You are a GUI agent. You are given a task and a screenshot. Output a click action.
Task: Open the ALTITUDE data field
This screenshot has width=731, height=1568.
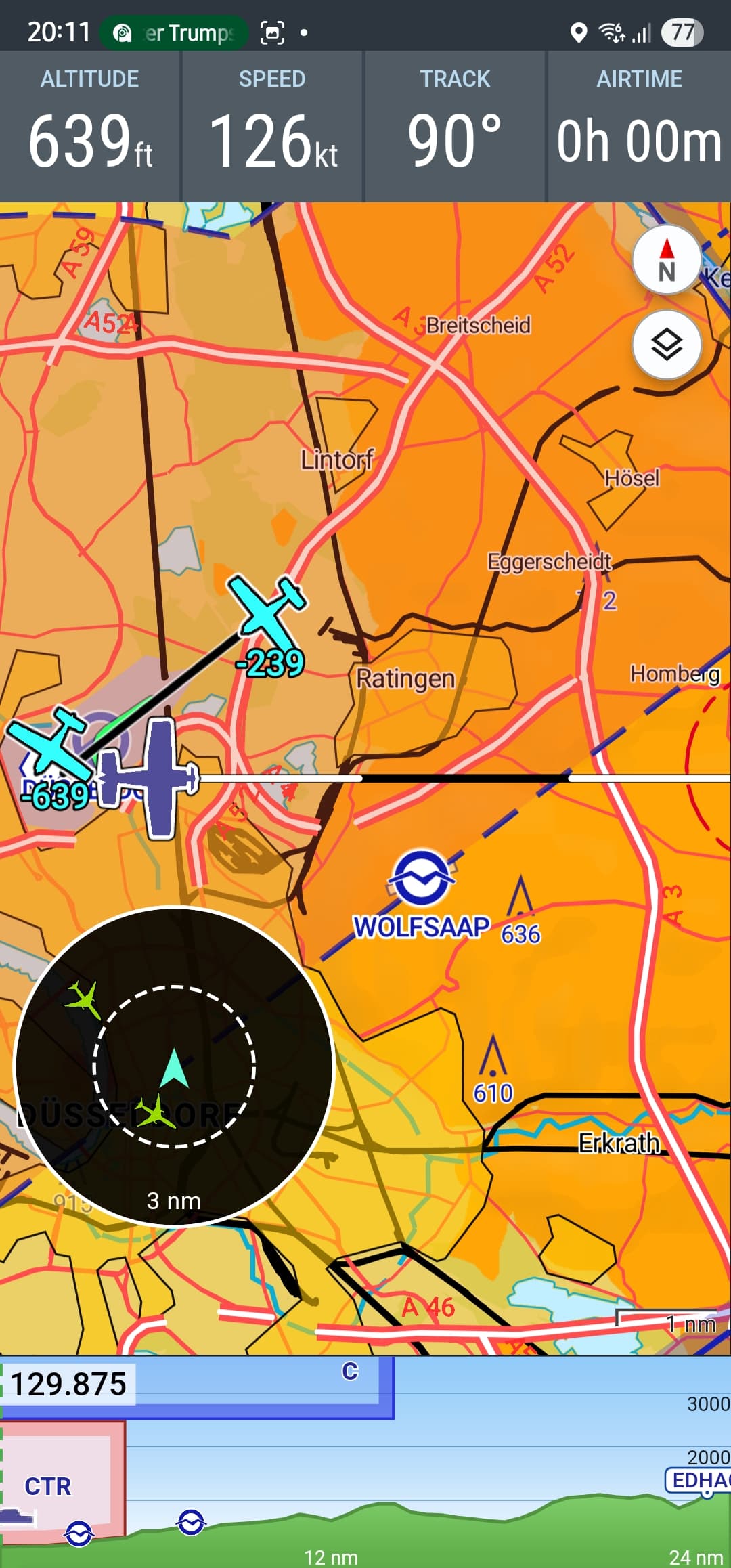click(x=90, y=127)
